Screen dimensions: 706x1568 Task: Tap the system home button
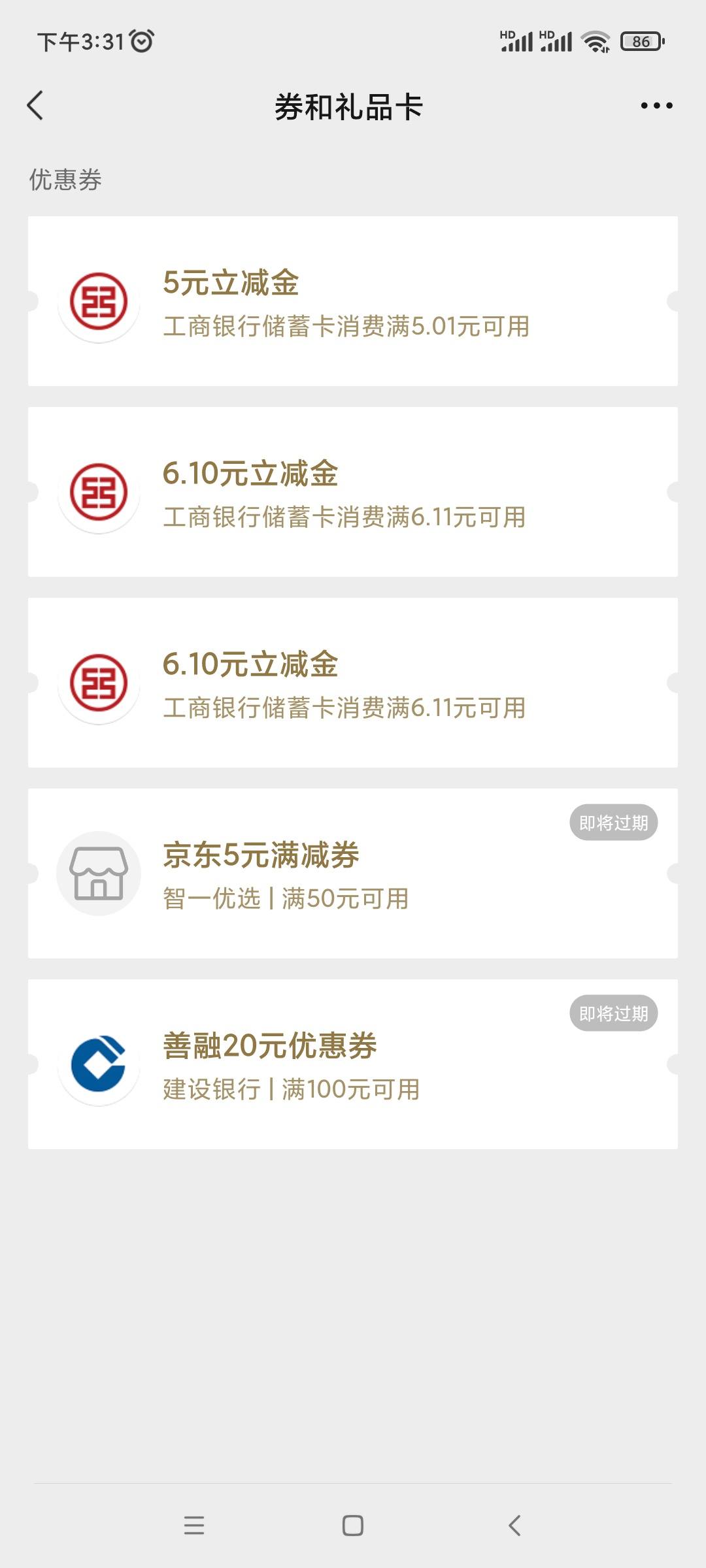click(x=353, y=1526)
